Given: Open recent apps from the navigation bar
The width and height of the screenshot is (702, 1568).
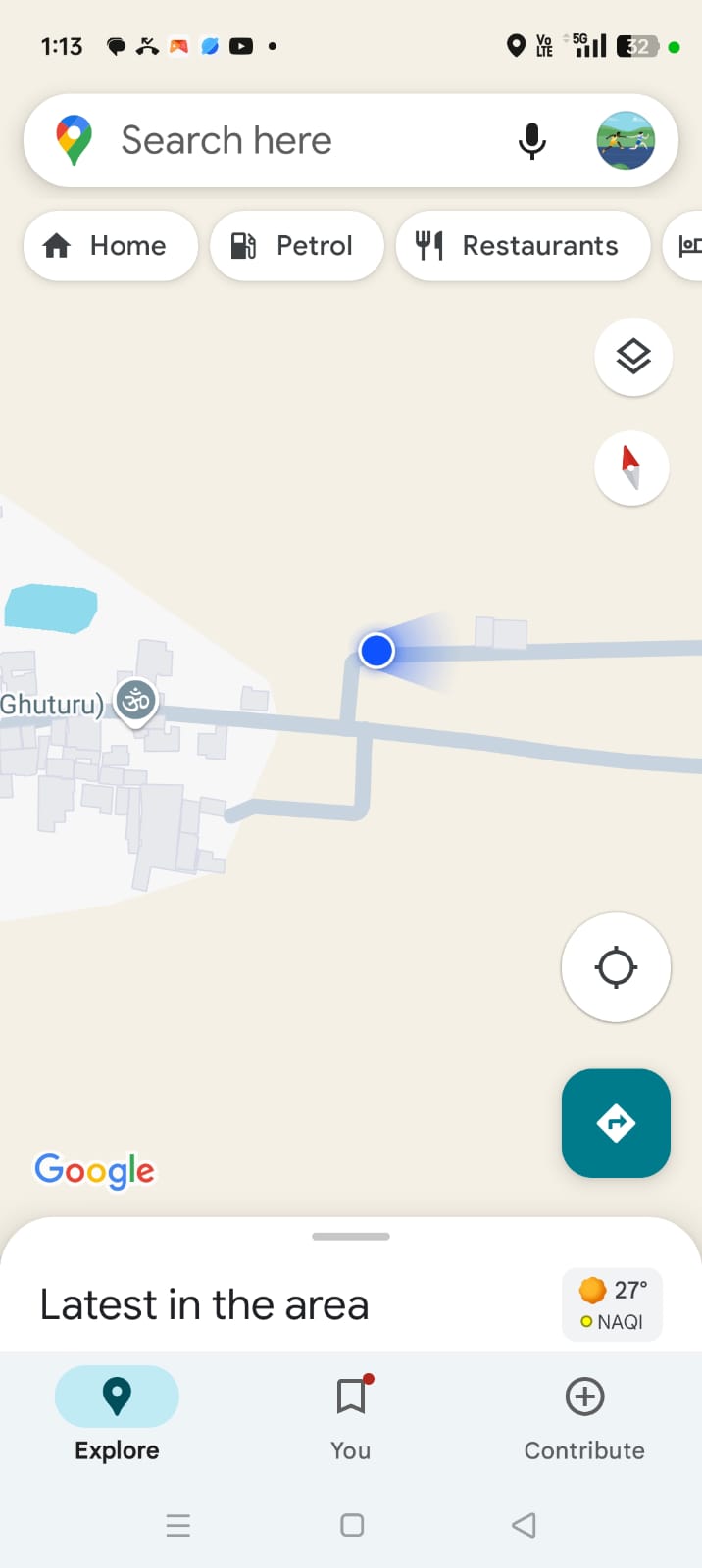Looking at the screenshot, I should (x=178, y=1525).
